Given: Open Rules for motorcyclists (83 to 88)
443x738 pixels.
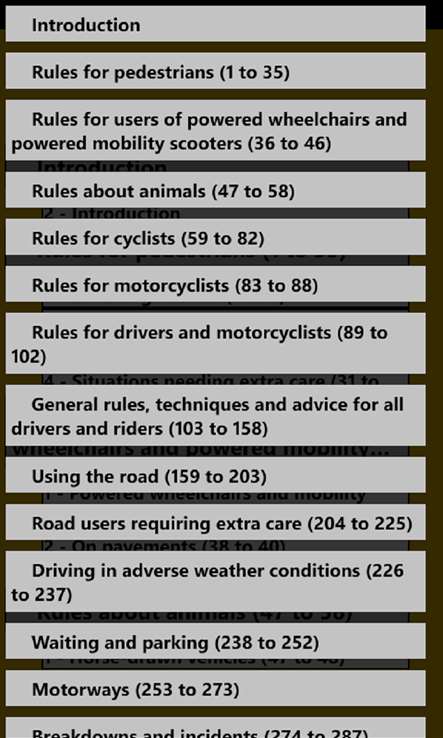Looking at the screenshot, I should (216, 284).
